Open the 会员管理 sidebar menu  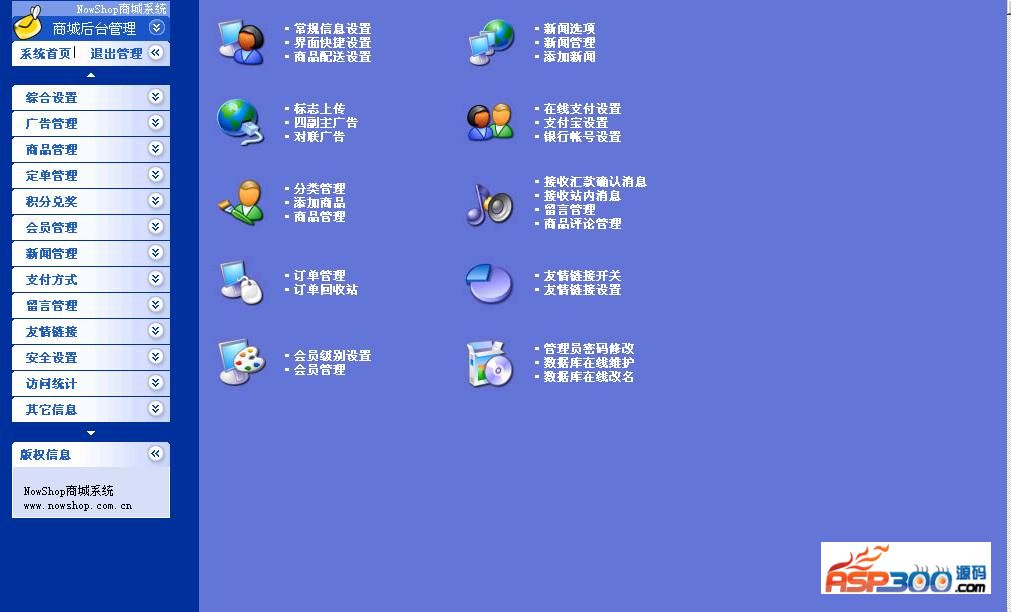pyautogui.click(x=91, y=228)
